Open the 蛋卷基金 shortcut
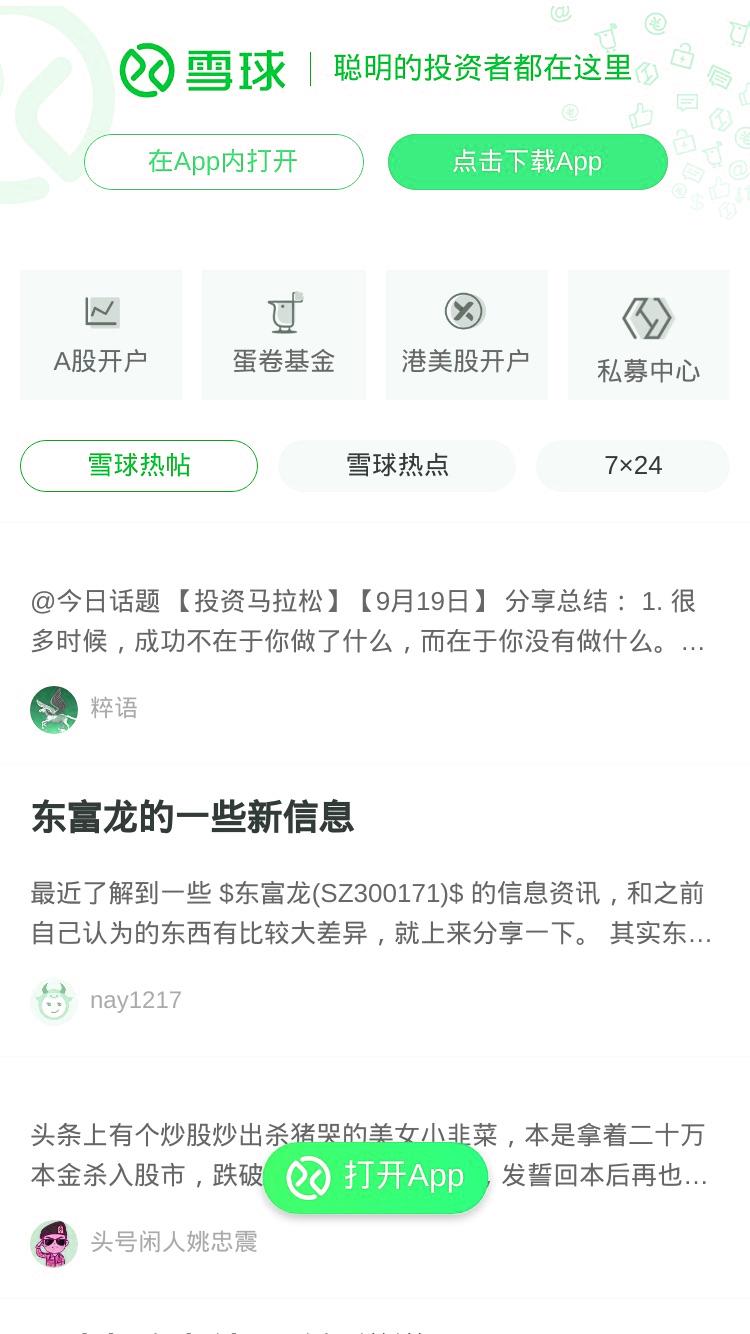Image resolution: width=750 pixels, height=1334 pixels. pos(284,335)
